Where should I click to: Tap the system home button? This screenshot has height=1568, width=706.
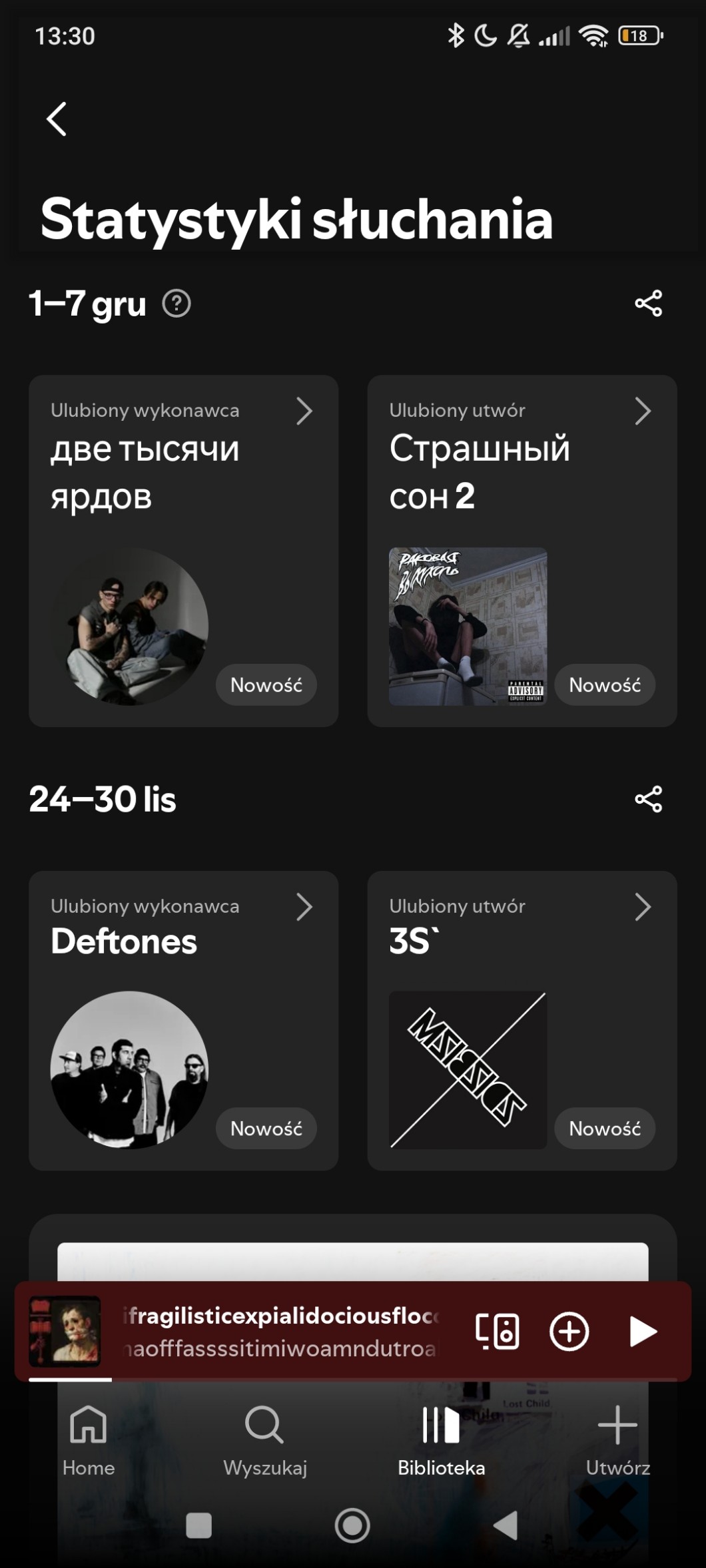(352, 1525)
